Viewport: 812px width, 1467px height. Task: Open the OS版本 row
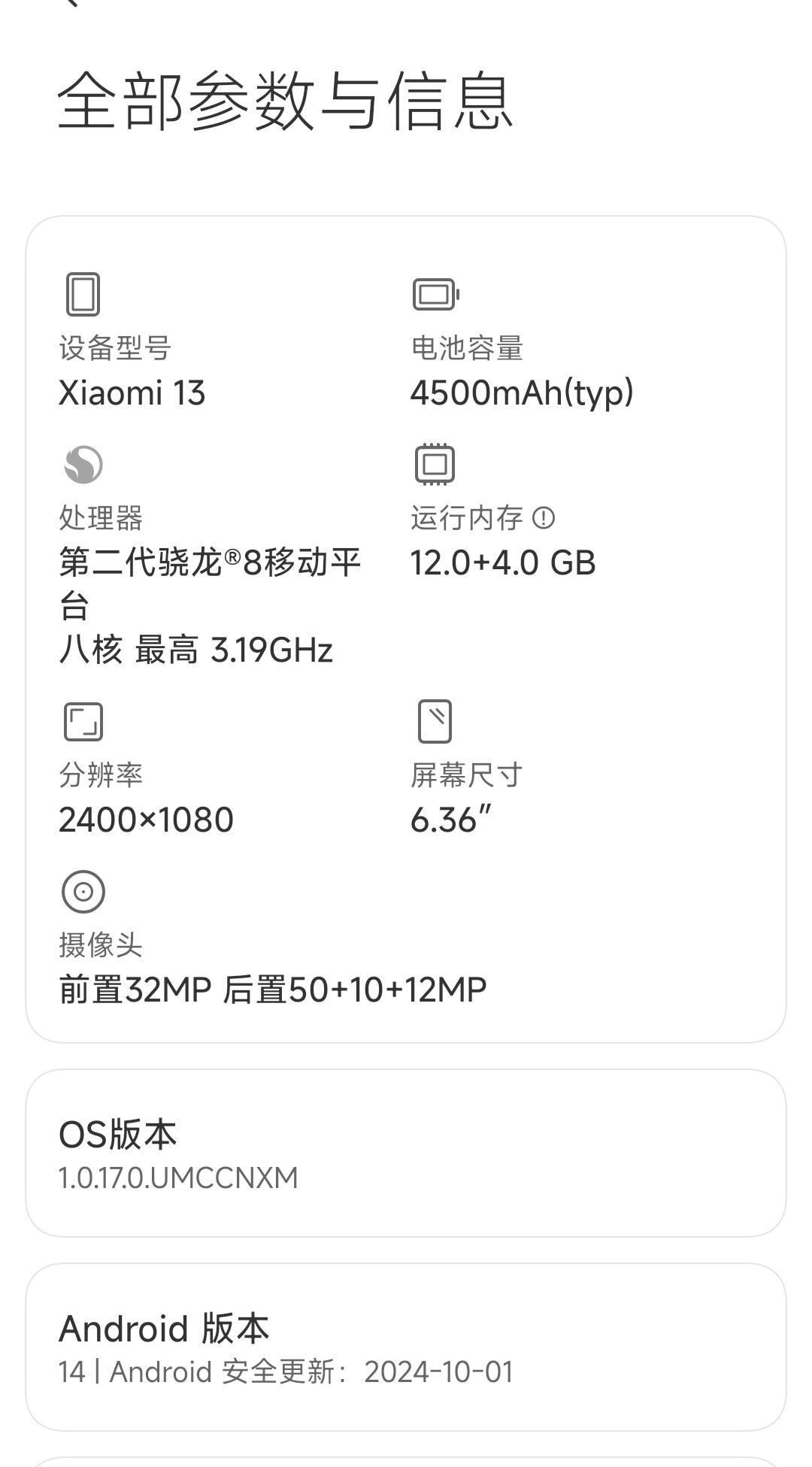click(x=406, y=1153)
